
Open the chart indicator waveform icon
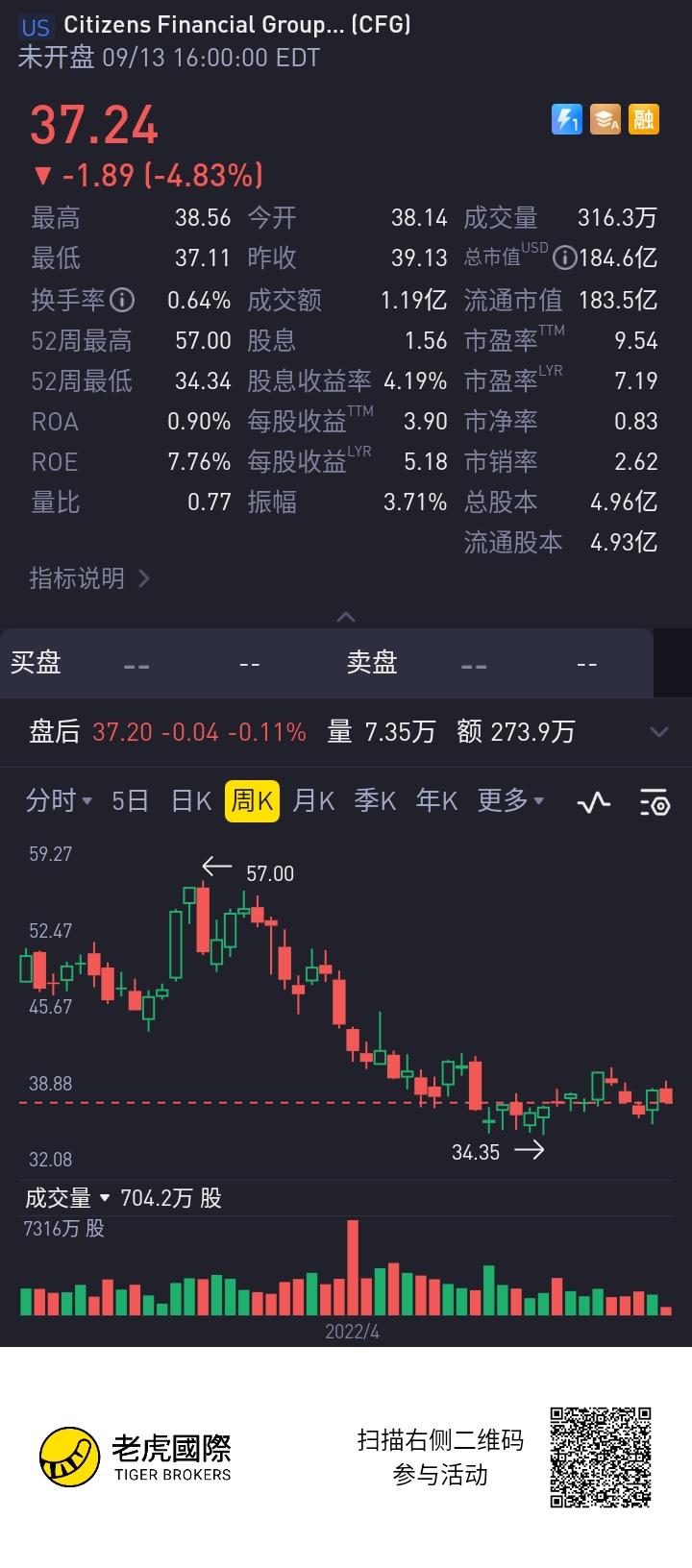(594, 801)
